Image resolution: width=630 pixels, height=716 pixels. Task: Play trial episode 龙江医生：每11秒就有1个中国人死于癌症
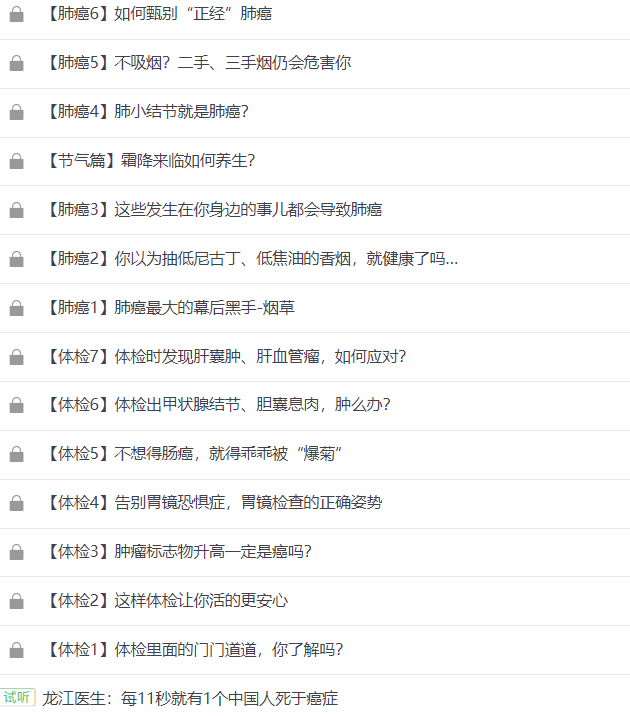pos(190,699)
